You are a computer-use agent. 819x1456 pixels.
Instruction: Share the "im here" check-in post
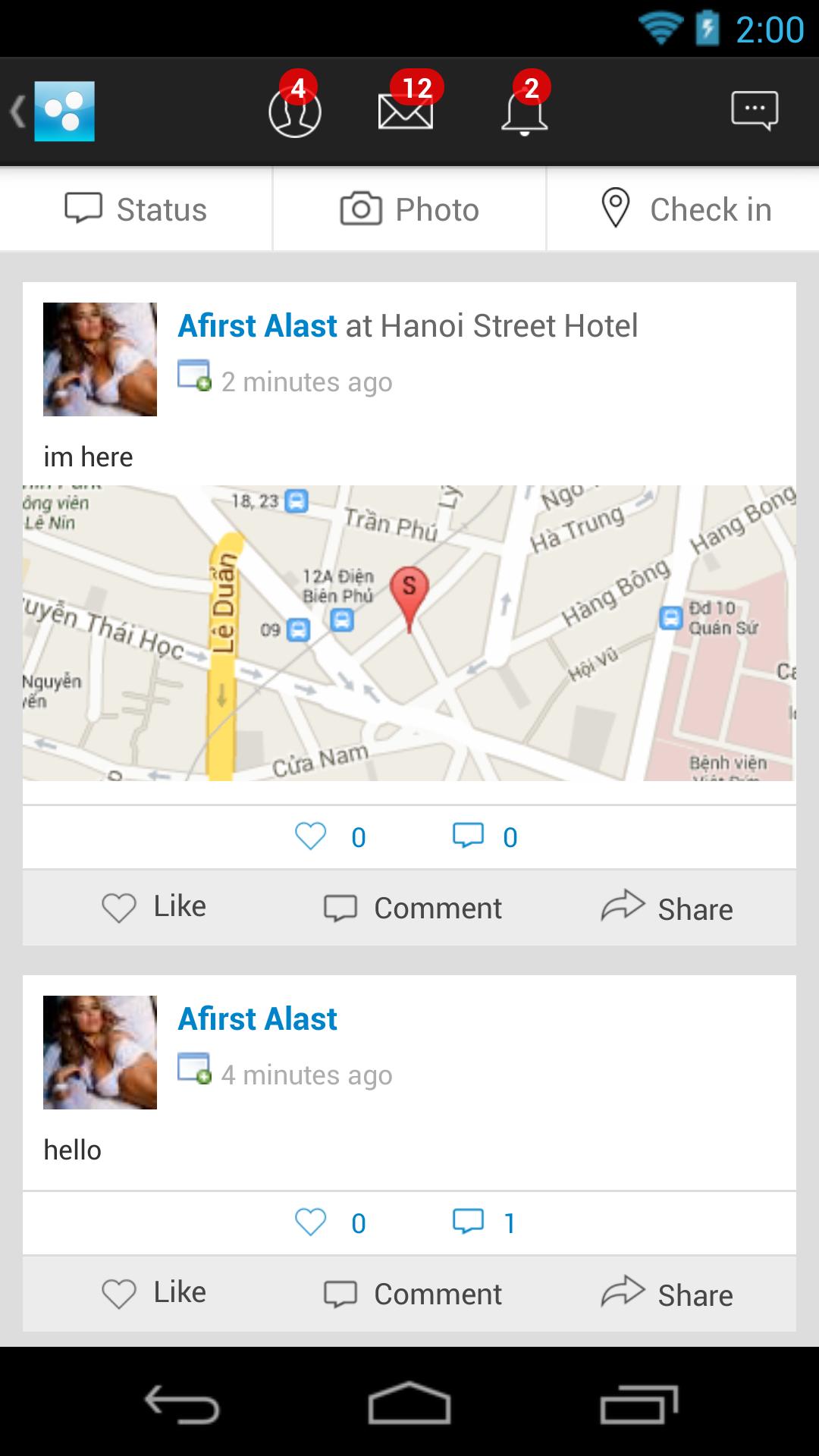pos(667,908)
